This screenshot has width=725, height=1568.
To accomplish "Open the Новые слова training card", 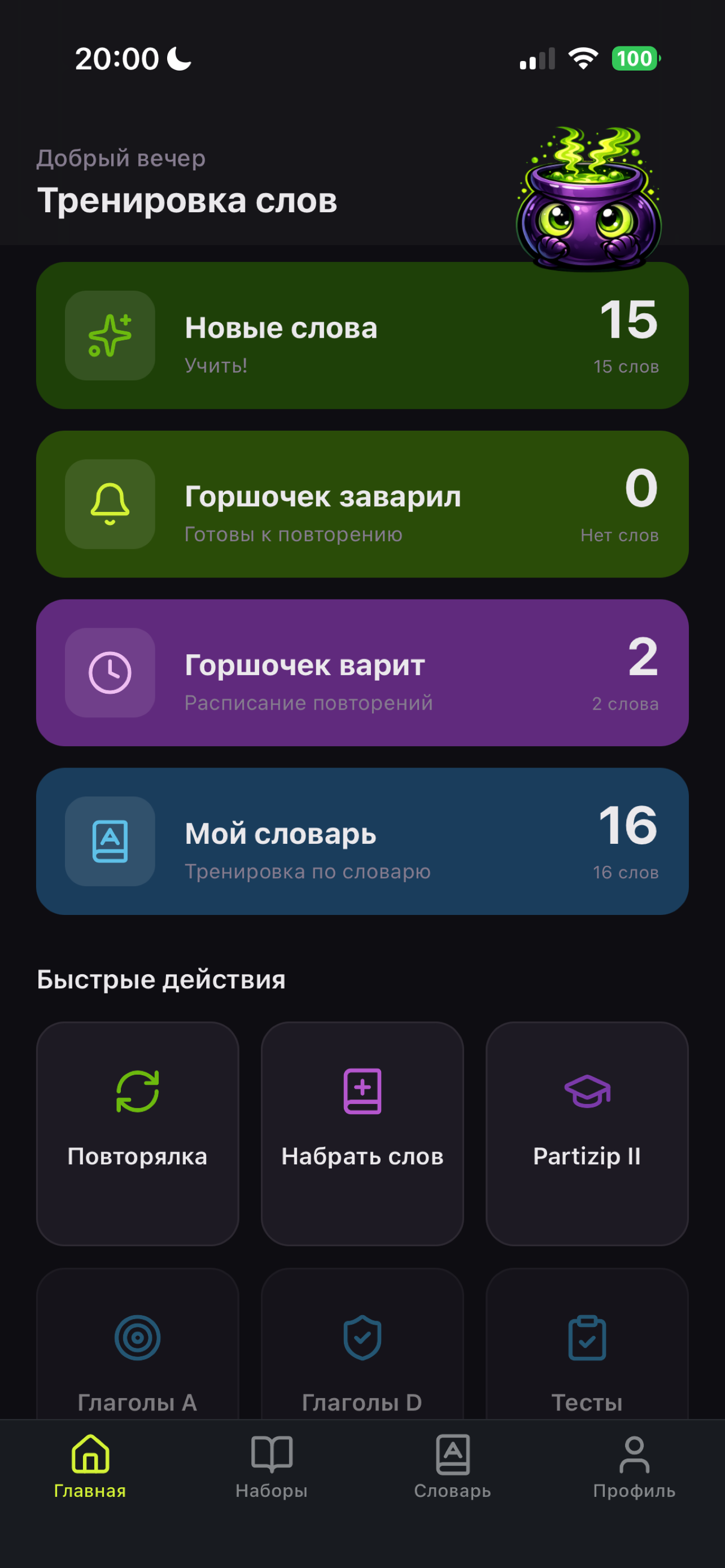I will tap(362, 335).
